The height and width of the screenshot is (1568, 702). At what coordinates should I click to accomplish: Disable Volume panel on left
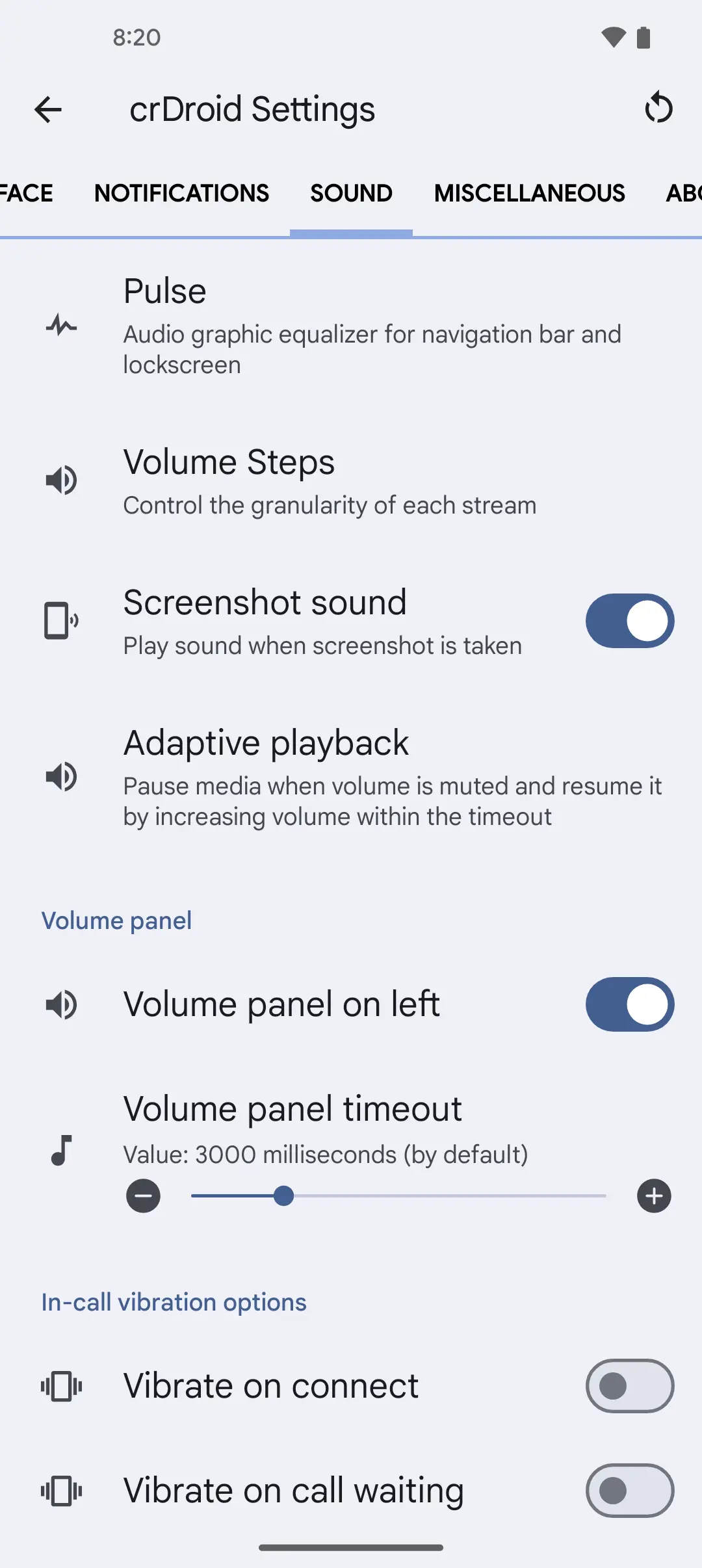coord(629,1004)
